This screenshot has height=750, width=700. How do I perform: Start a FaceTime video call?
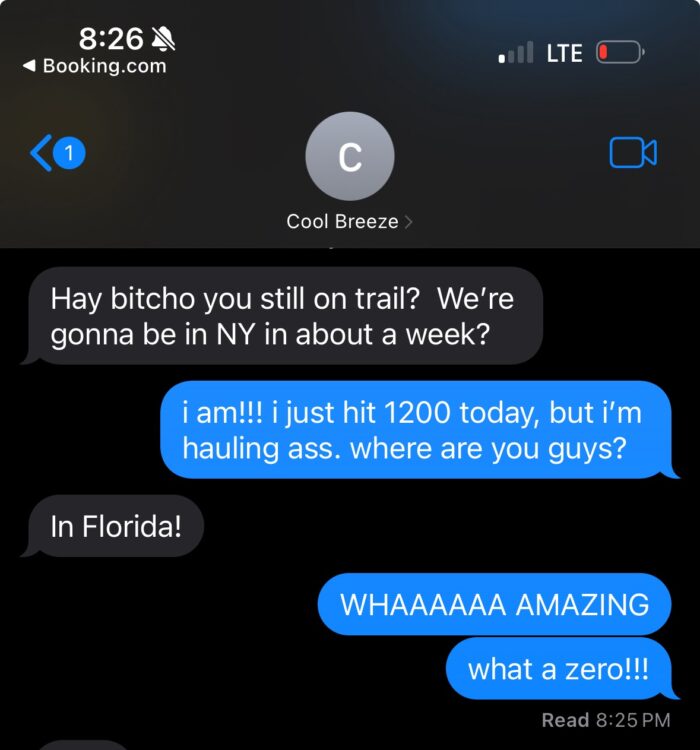[x=632, y=153]
